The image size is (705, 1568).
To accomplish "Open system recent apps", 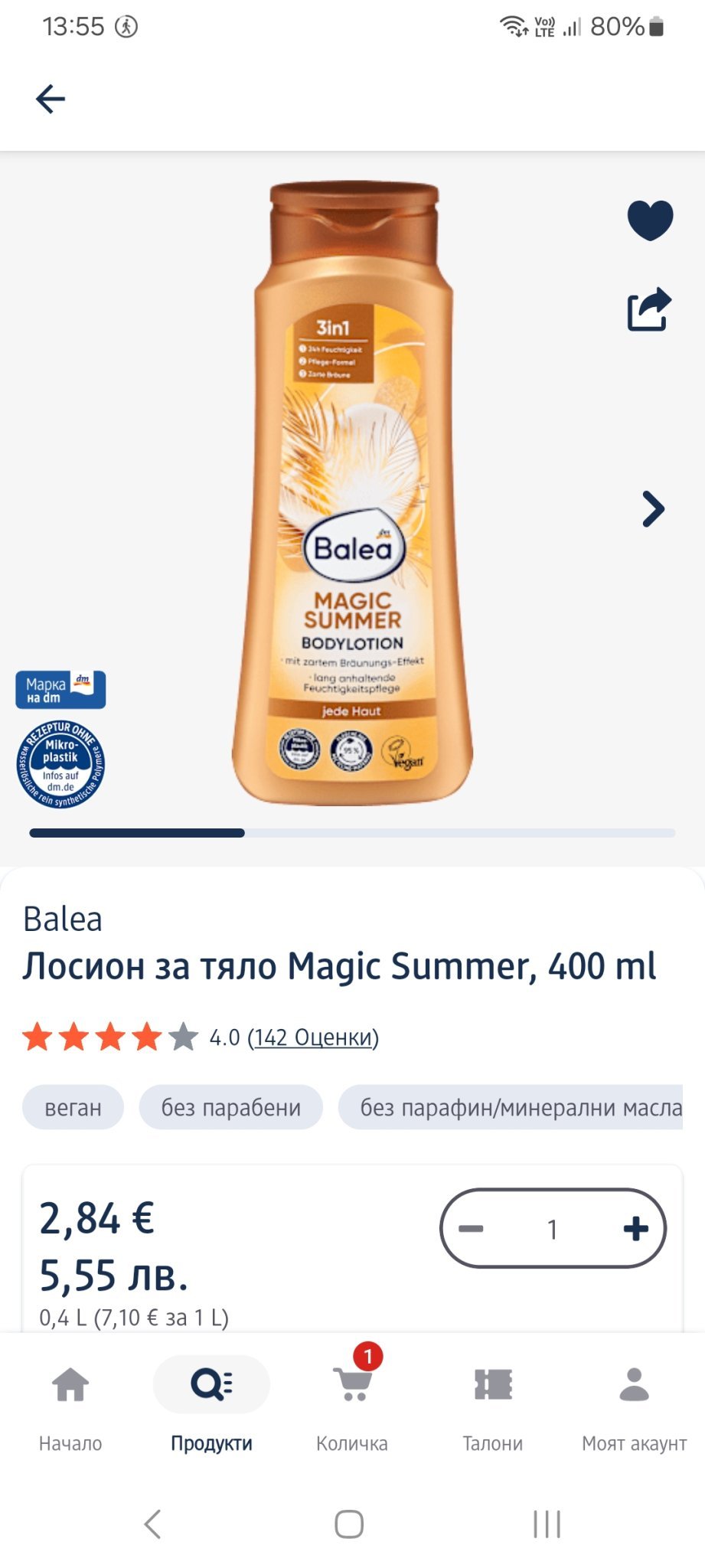I will click(547, 1524).
